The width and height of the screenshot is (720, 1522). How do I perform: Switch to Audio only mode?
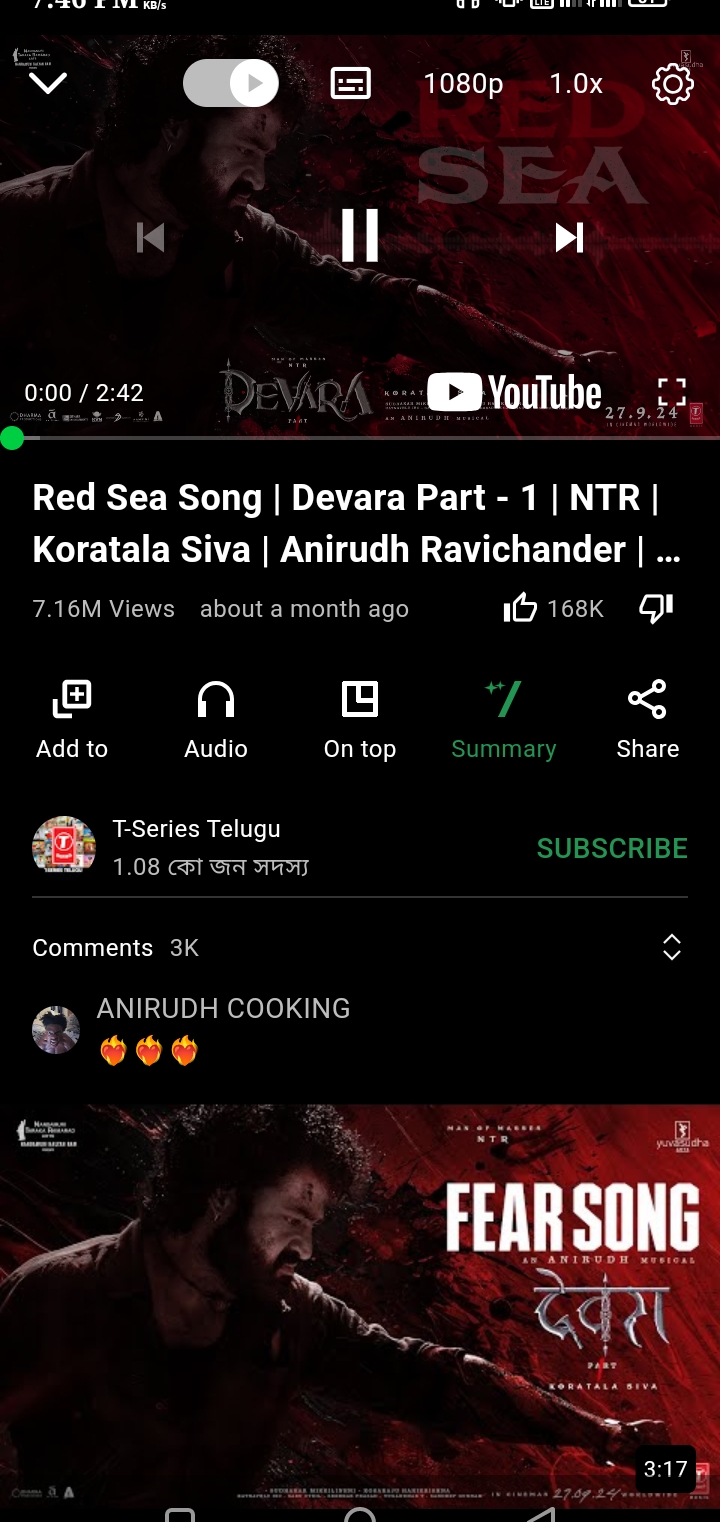point(216,716)
